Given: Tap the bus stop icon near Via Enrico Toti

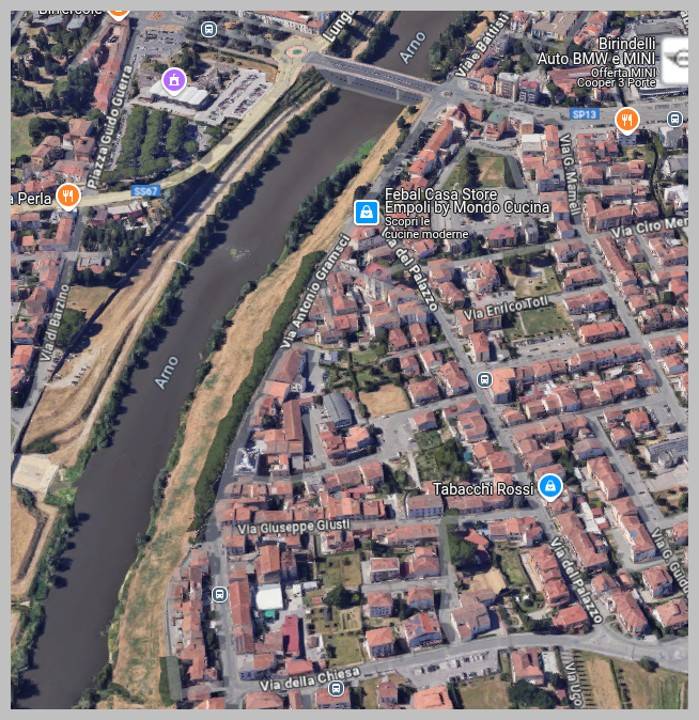Looking at the screenshot, I should [x=484, y=380].
